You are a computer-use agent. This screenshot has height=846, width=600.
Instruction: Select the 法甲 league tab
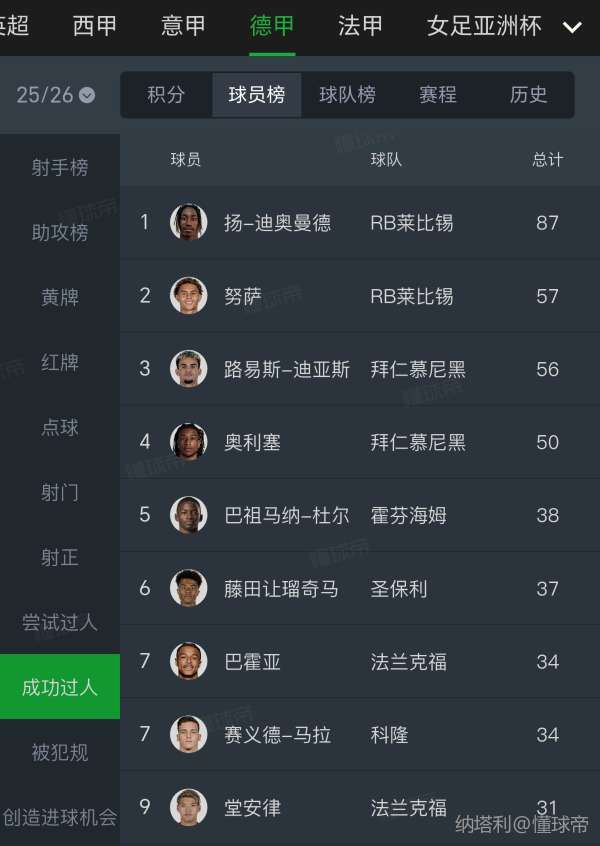tap(360, 26)
